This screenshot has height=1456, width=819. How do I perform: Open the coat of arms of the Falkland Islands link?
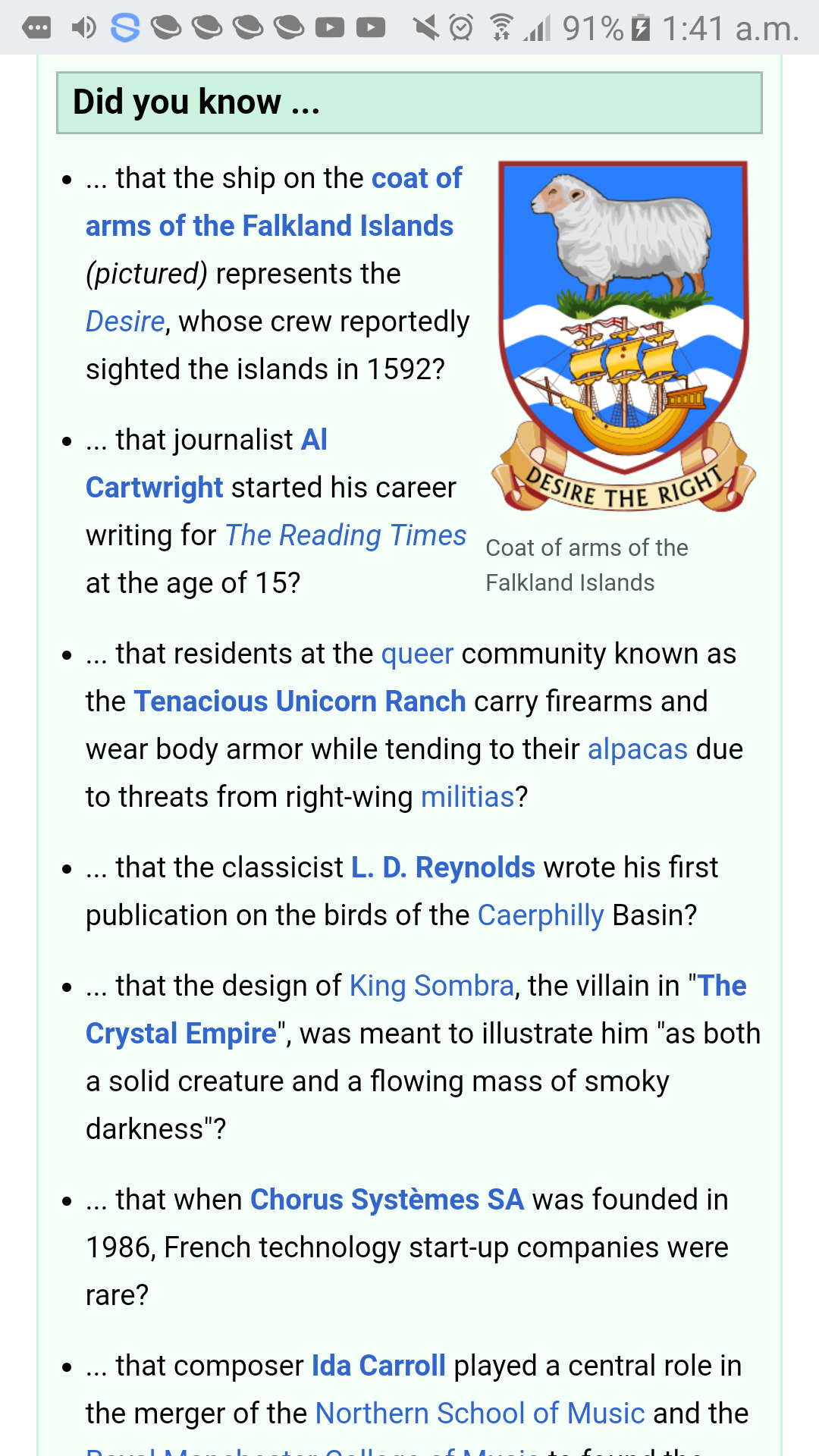pyautogui.click(x=269, y=226)
